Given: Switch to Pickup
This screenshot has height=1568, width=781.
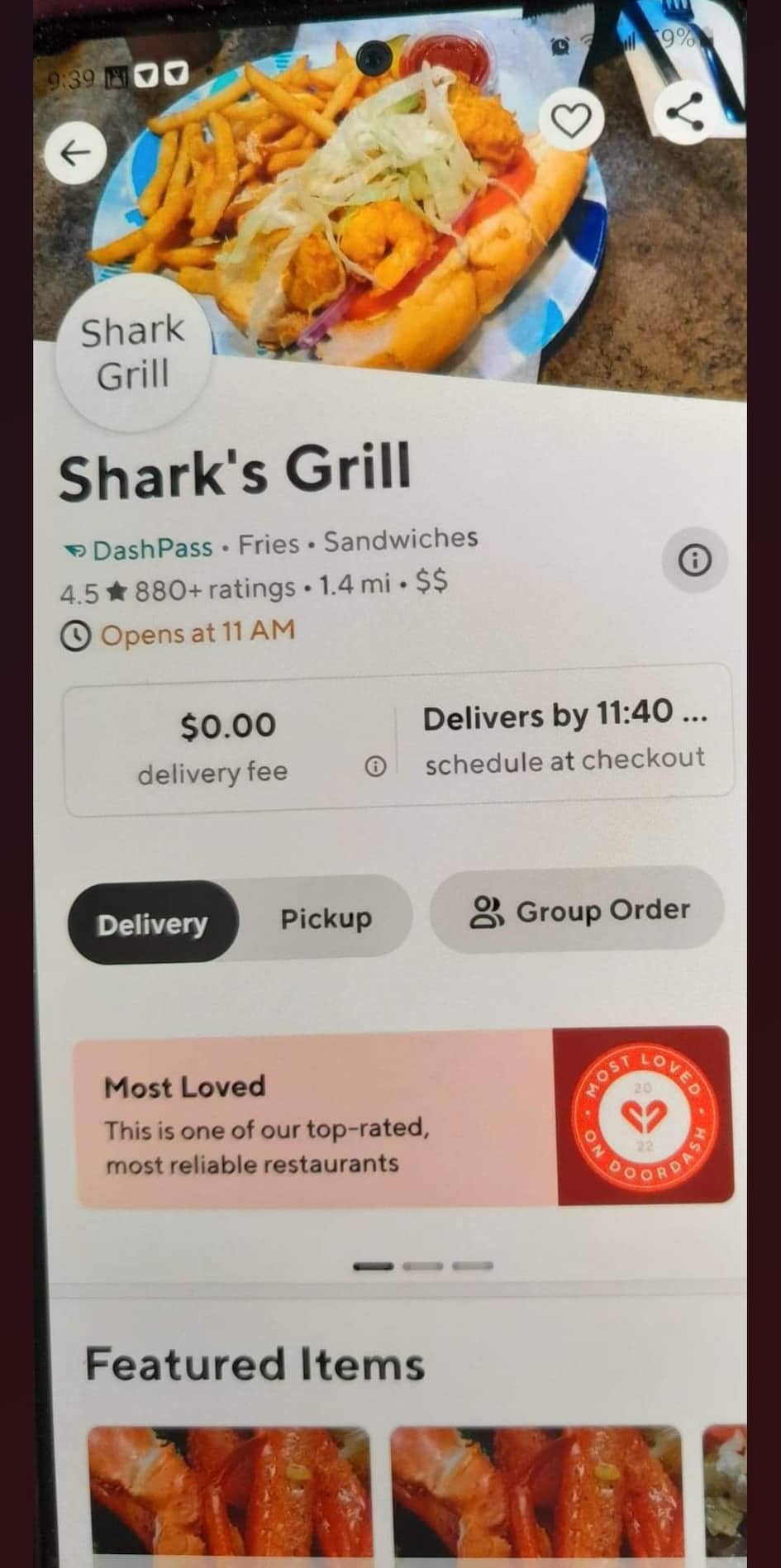Looking at the screenshot, I should click(326, 918).
